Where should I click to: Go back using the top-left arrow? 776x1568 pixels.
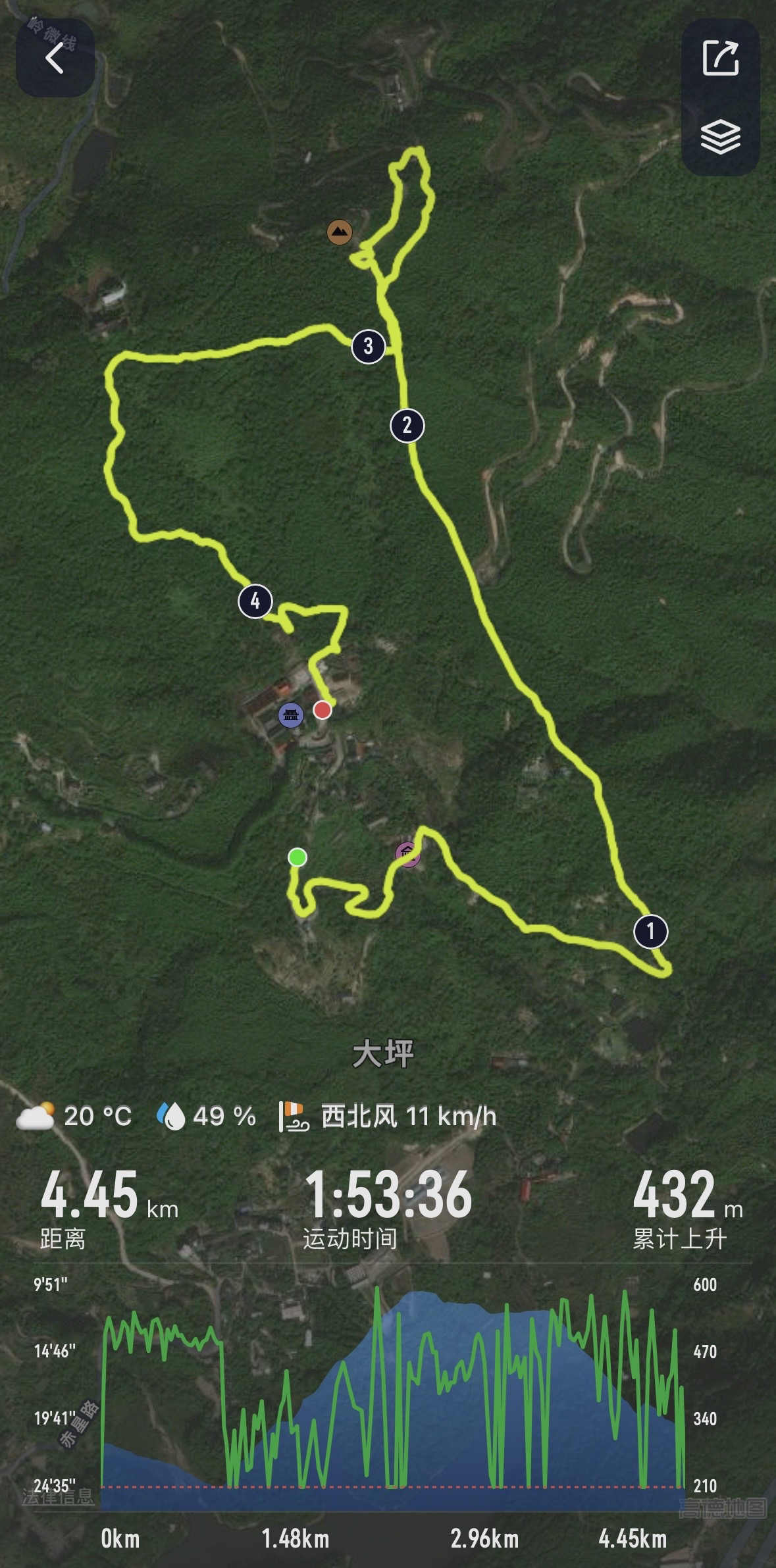(55, 58)
